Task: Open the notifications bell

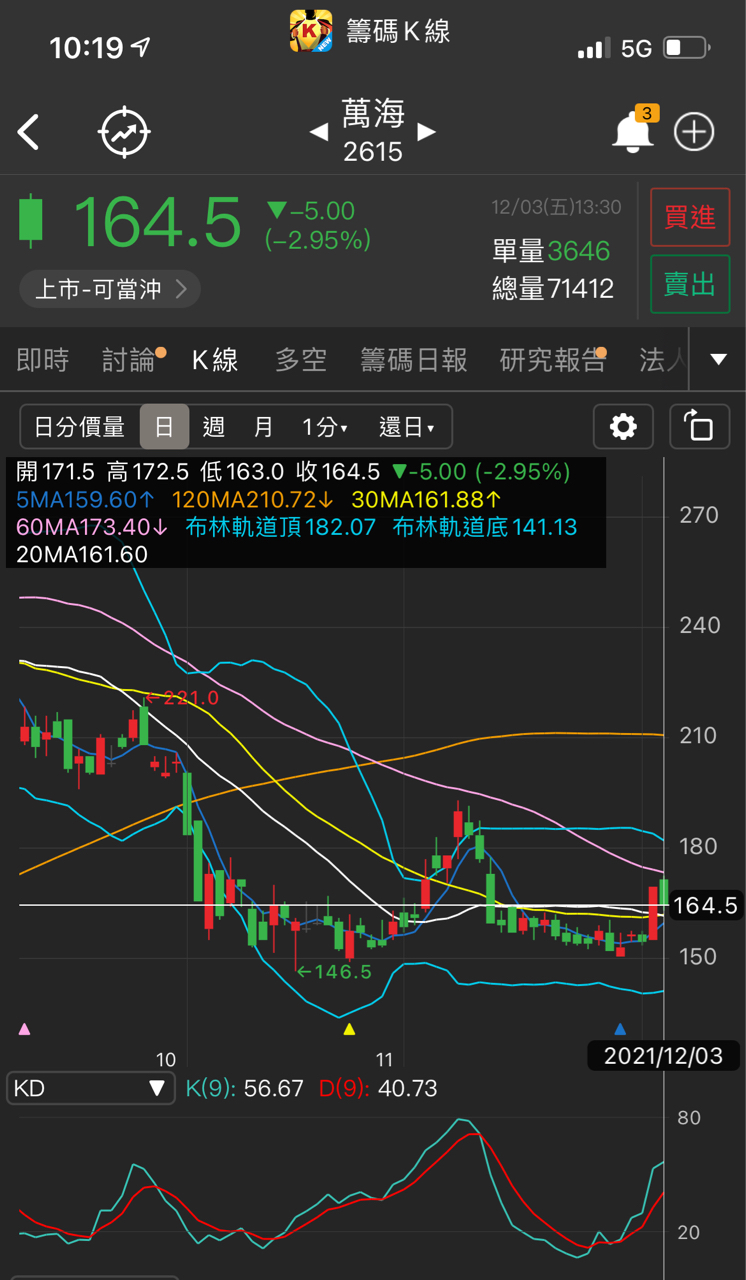Action: pos(632,132)
